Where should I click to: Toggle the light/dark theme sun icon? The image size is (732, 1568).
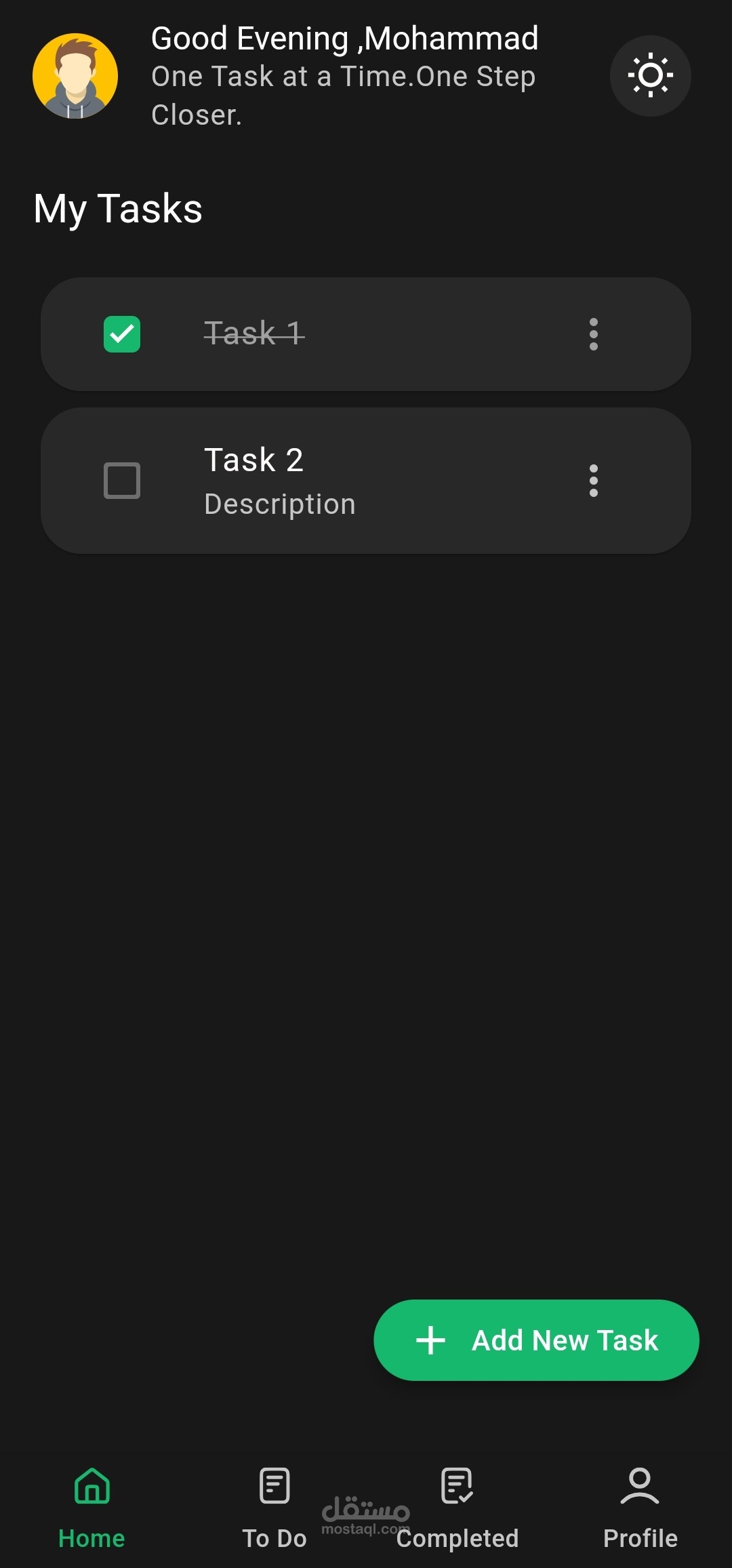tap(650, 76)
